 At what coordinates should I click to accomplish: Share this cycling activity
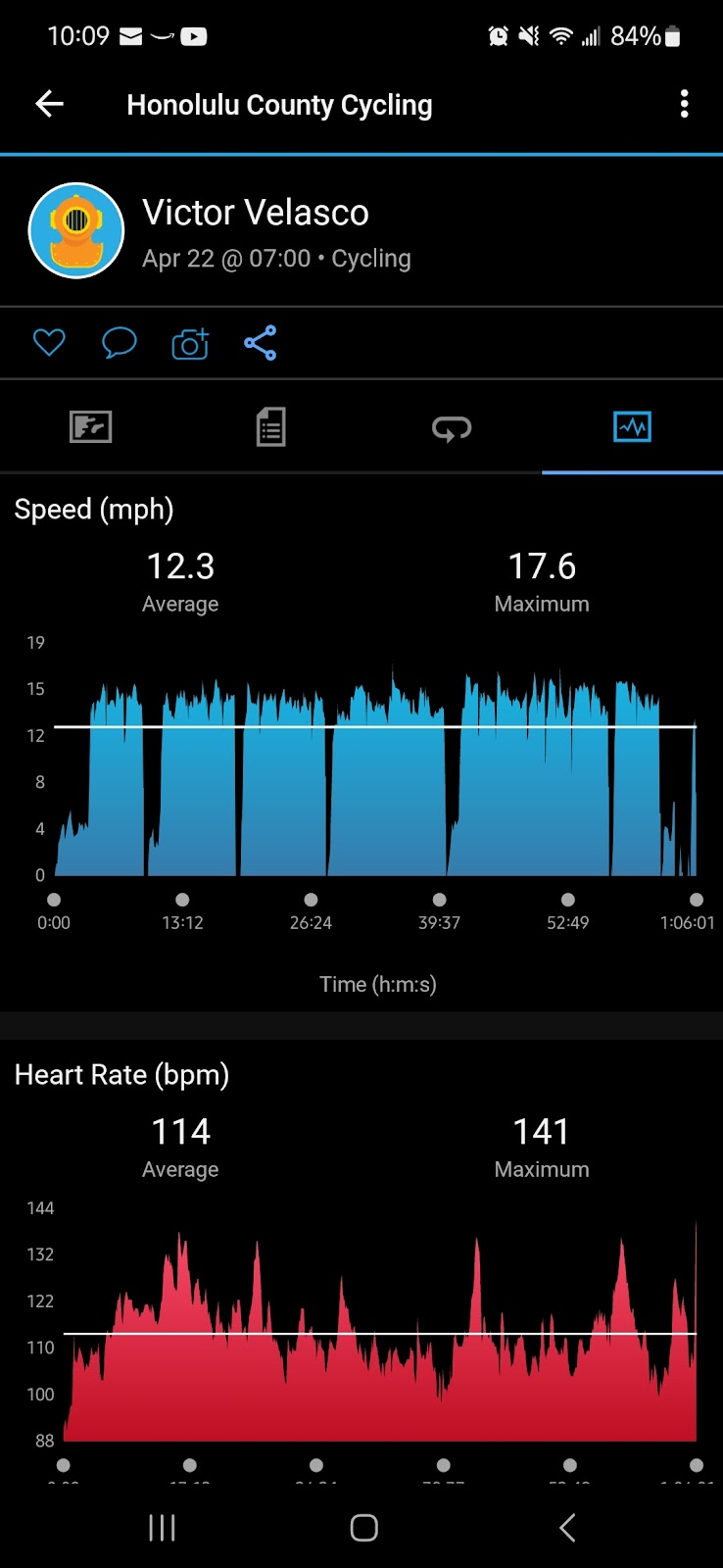point(261,343)
